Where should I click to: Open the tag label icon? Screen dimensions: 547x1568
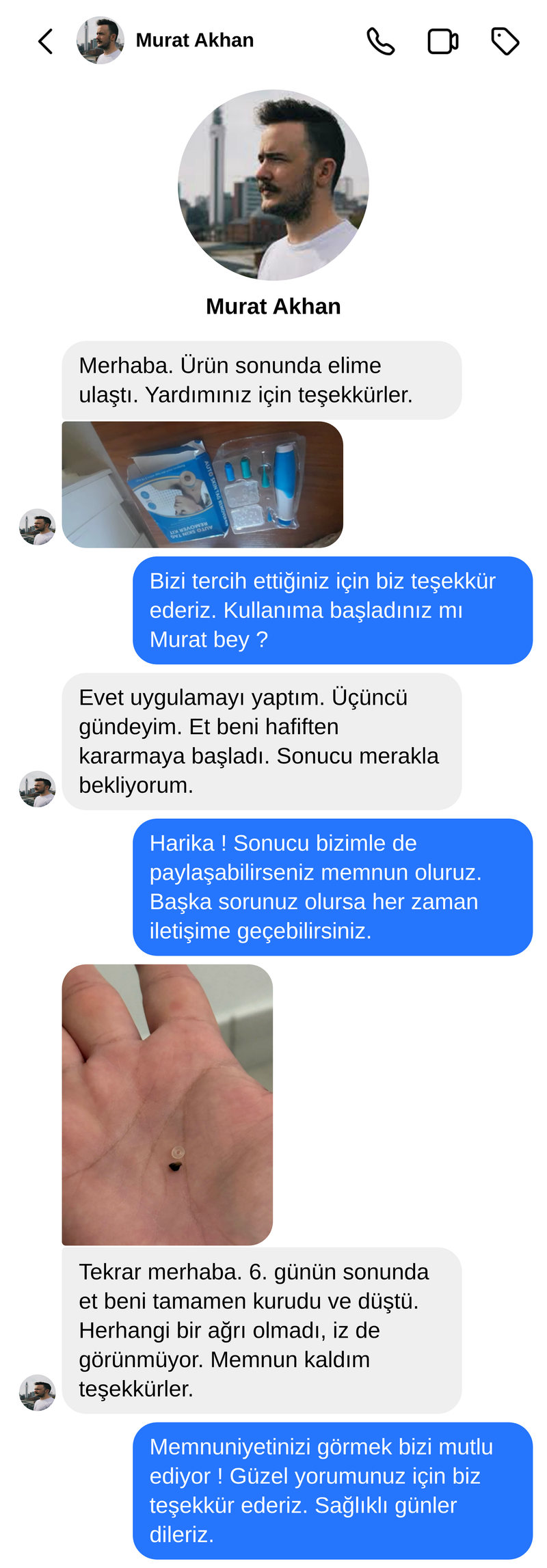coord(505,41)
